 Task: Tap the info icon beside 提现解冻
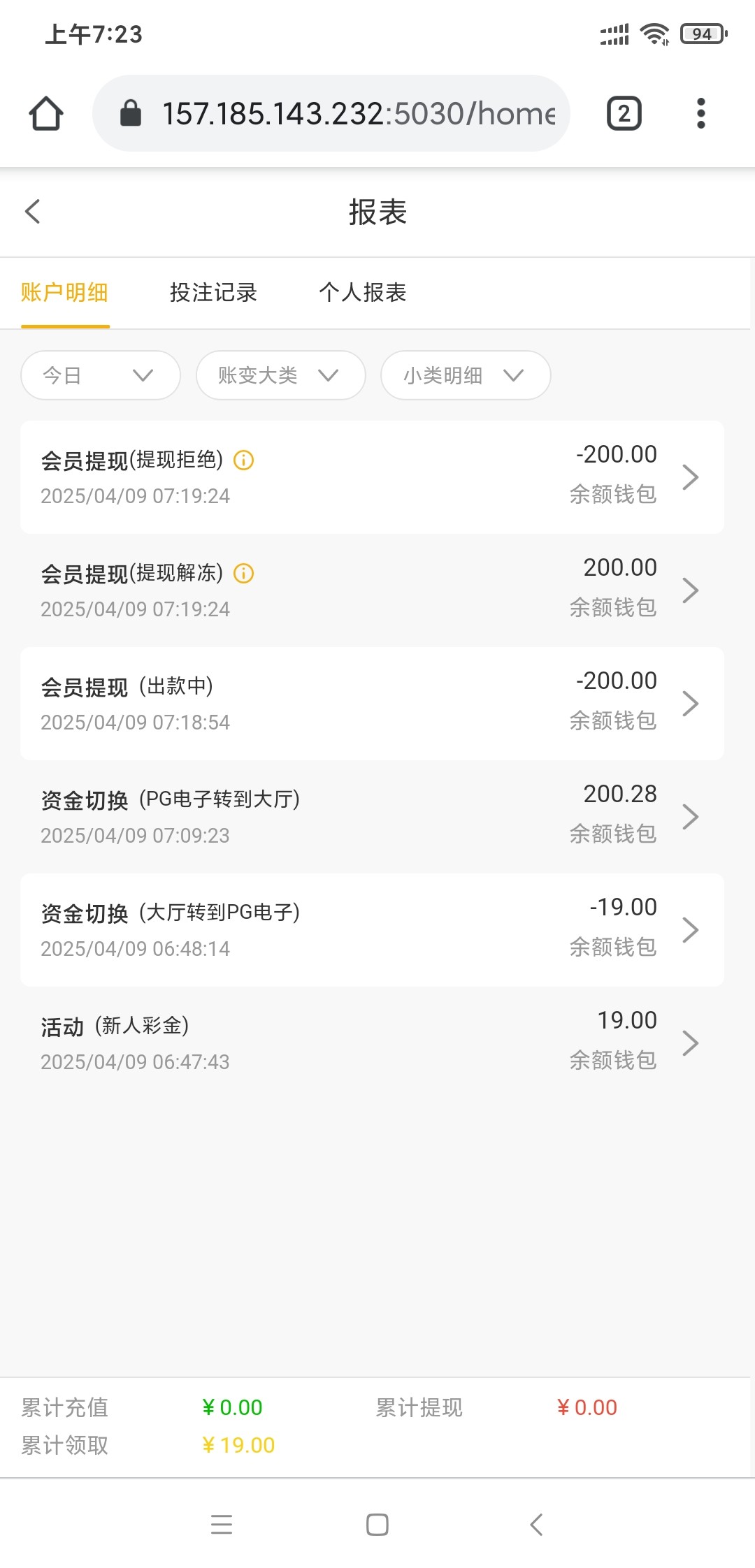[x=243, y=574]
